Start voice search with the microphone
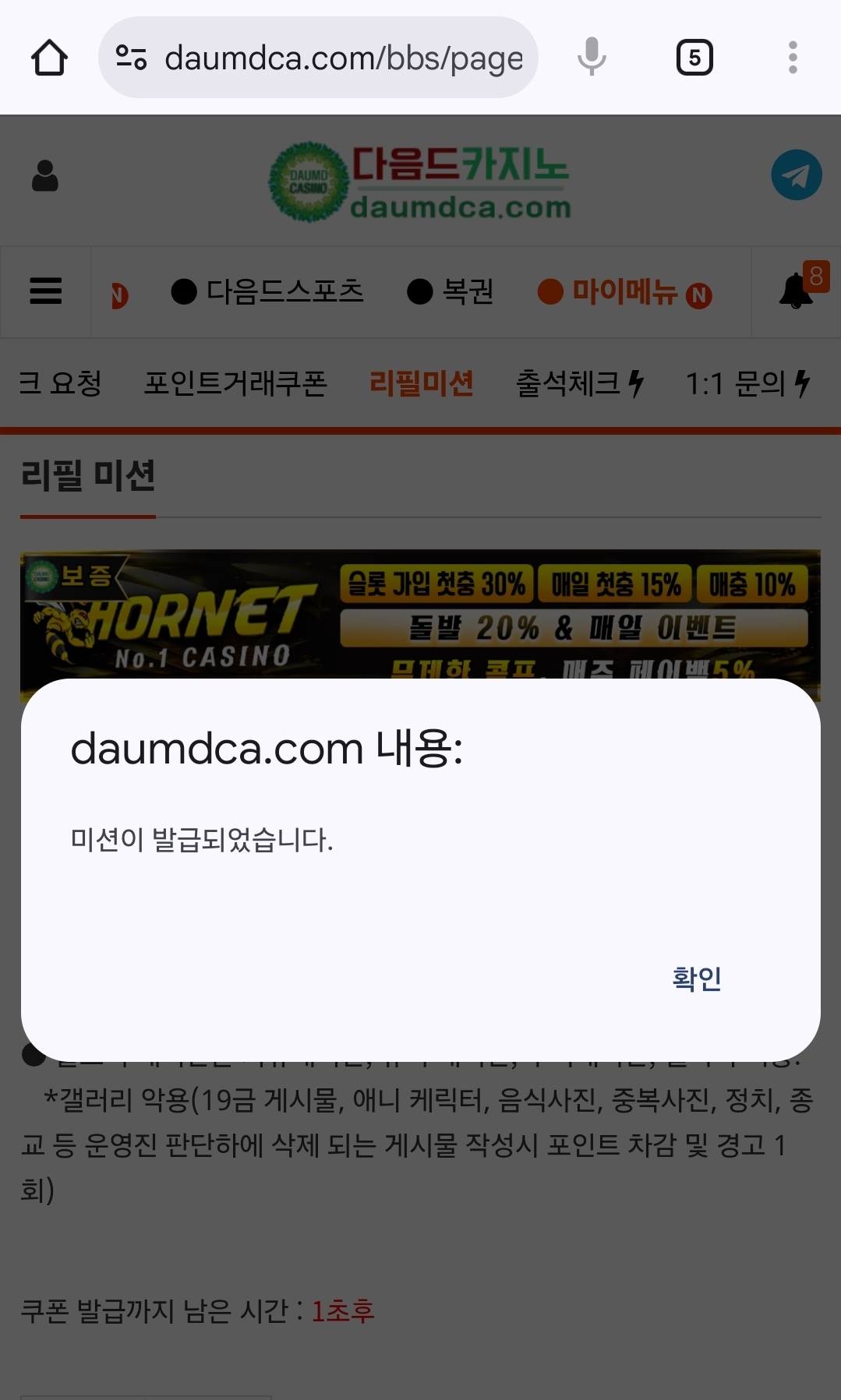This screenshot has width=841, height=1400. click(592, 57)
